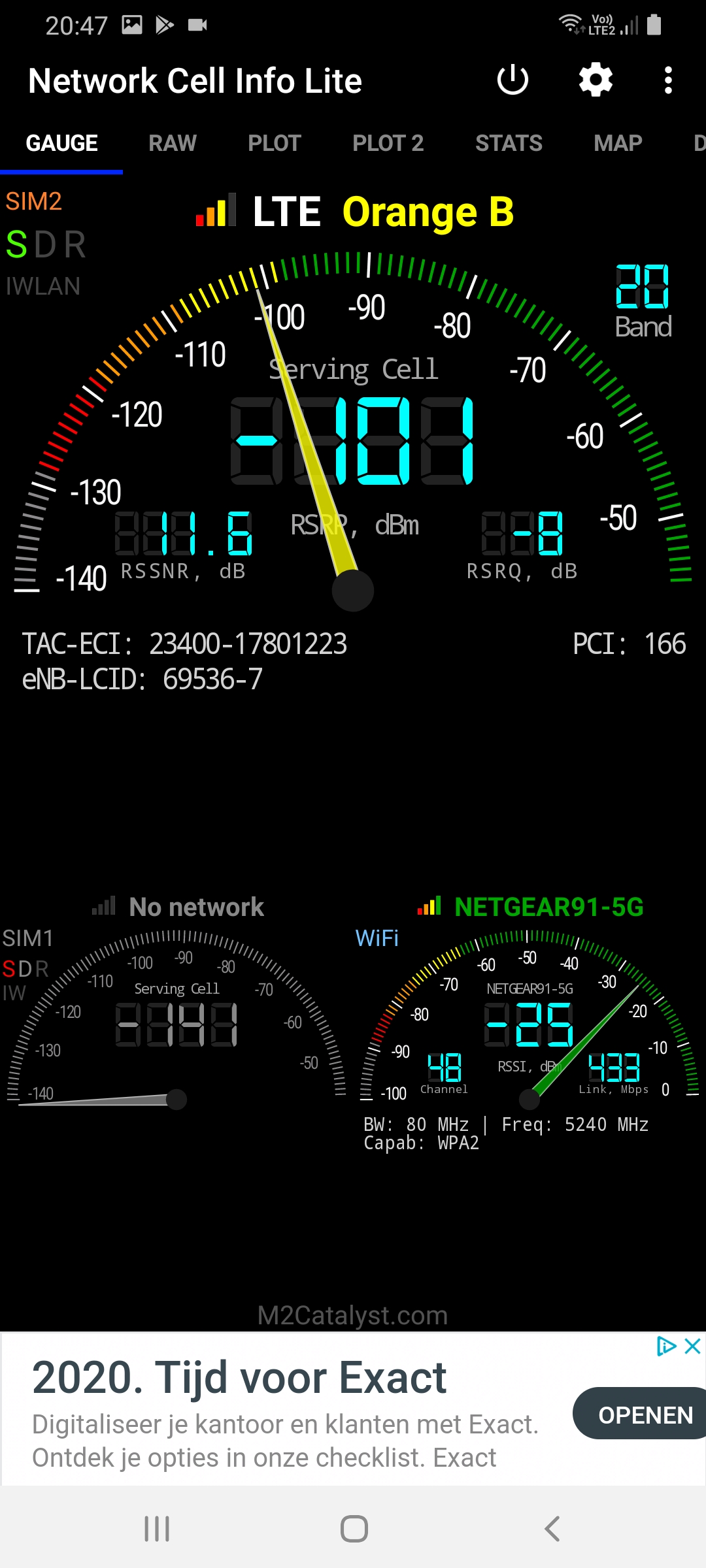Switch to the RAW tab

[173, 143]
